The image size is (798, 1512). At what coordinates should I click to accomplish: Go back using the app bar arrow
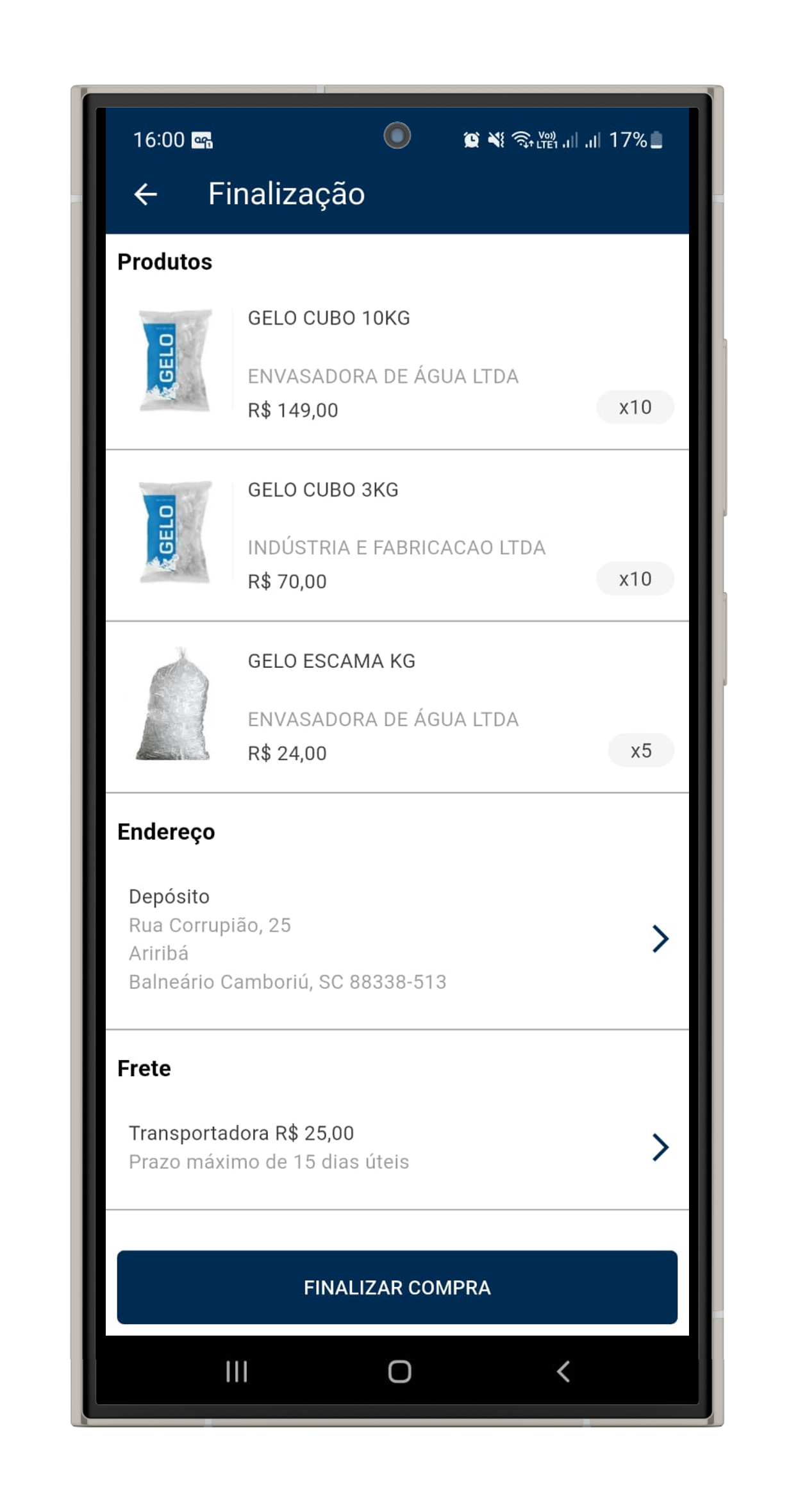[145, 194]
